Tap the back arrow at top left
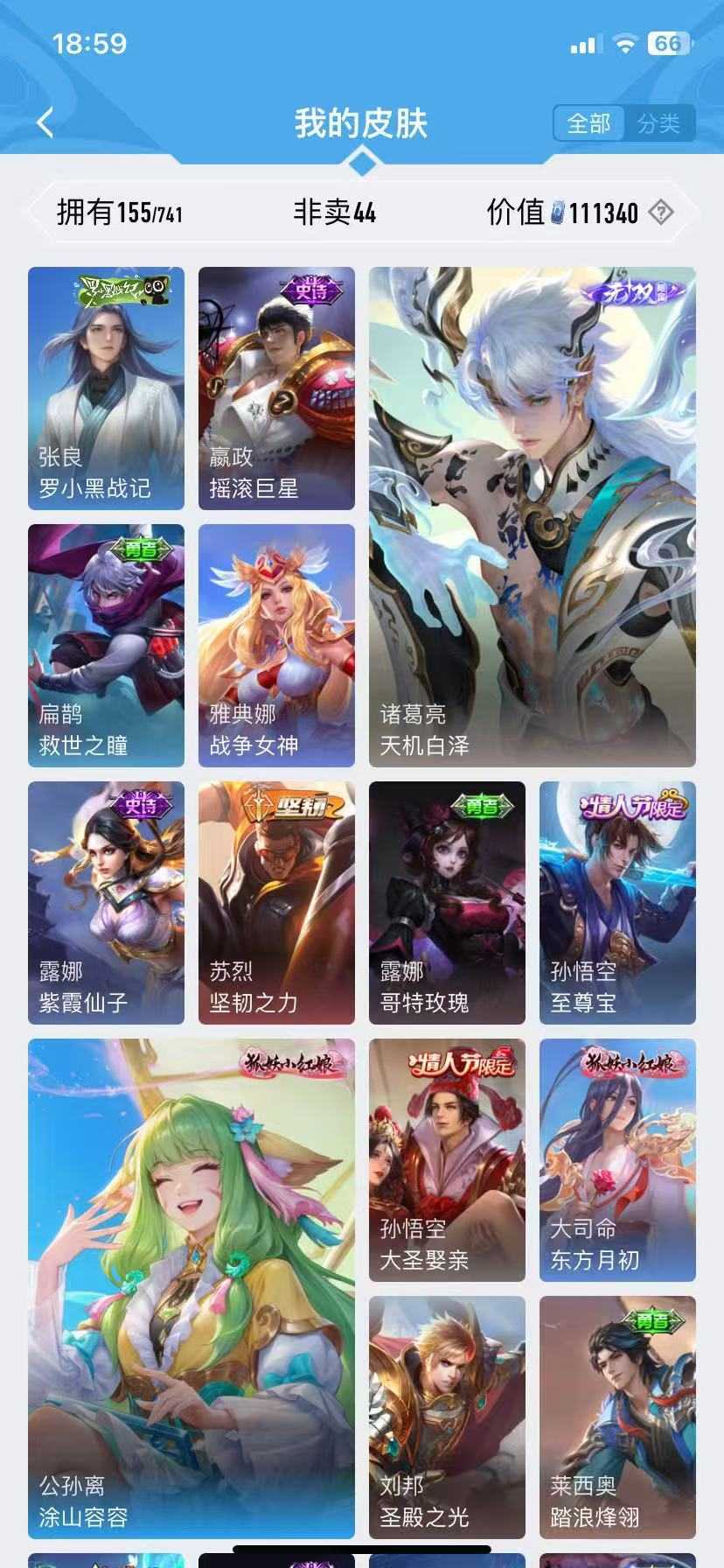 [x=44, y=122]
